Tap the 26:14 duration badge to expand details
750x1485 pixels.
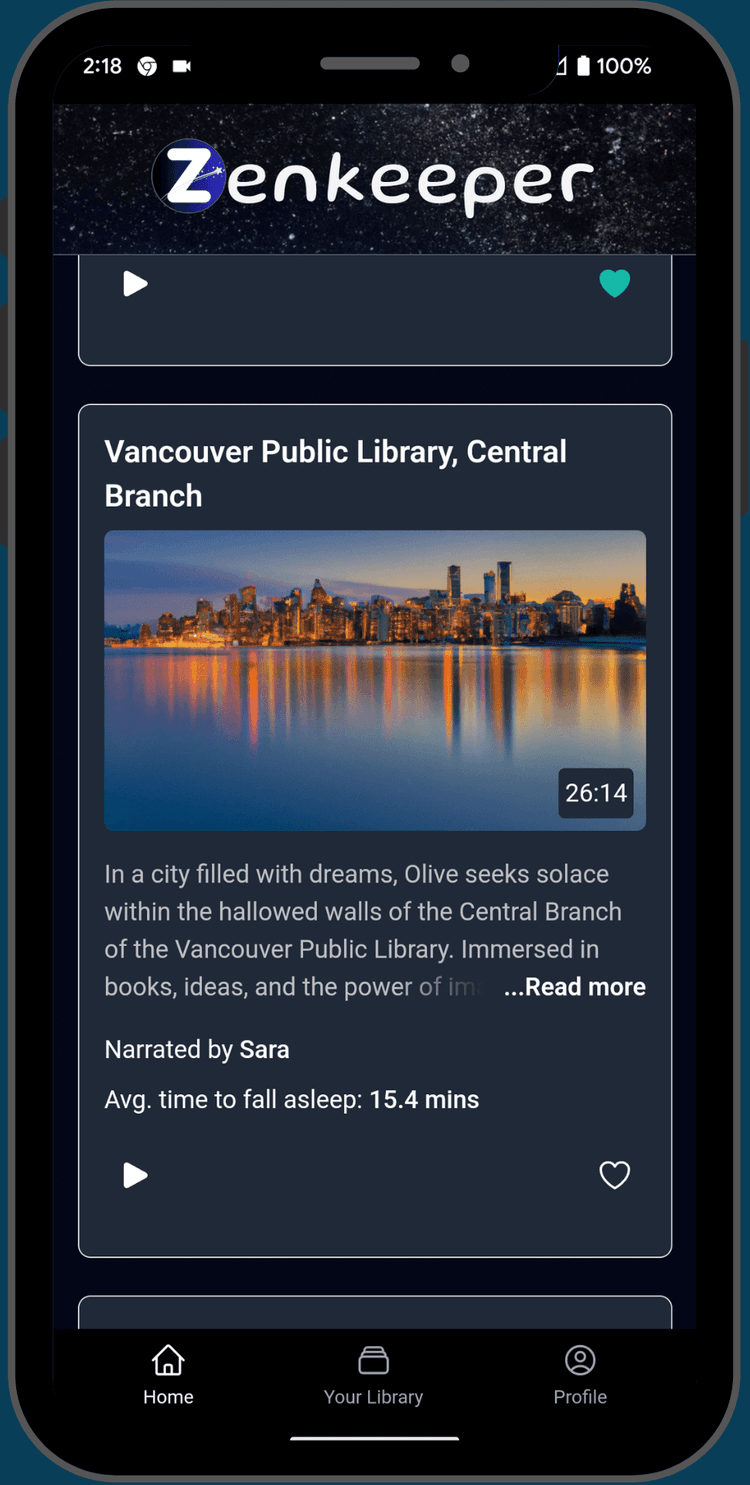point(595,793)
